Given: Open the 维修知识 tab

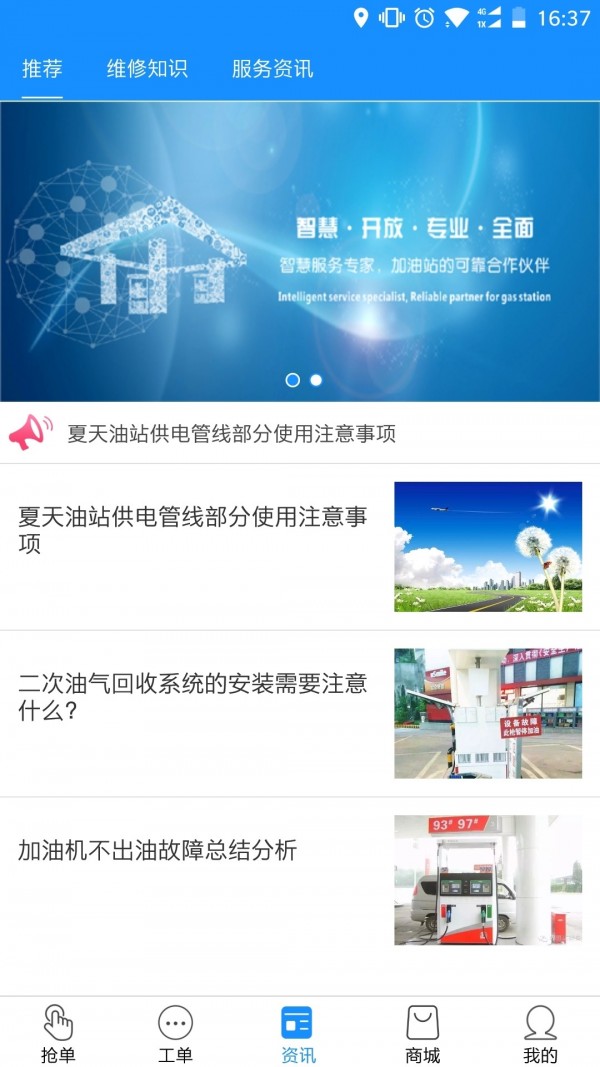Looking at the screenshot, I should click(147, 69).
